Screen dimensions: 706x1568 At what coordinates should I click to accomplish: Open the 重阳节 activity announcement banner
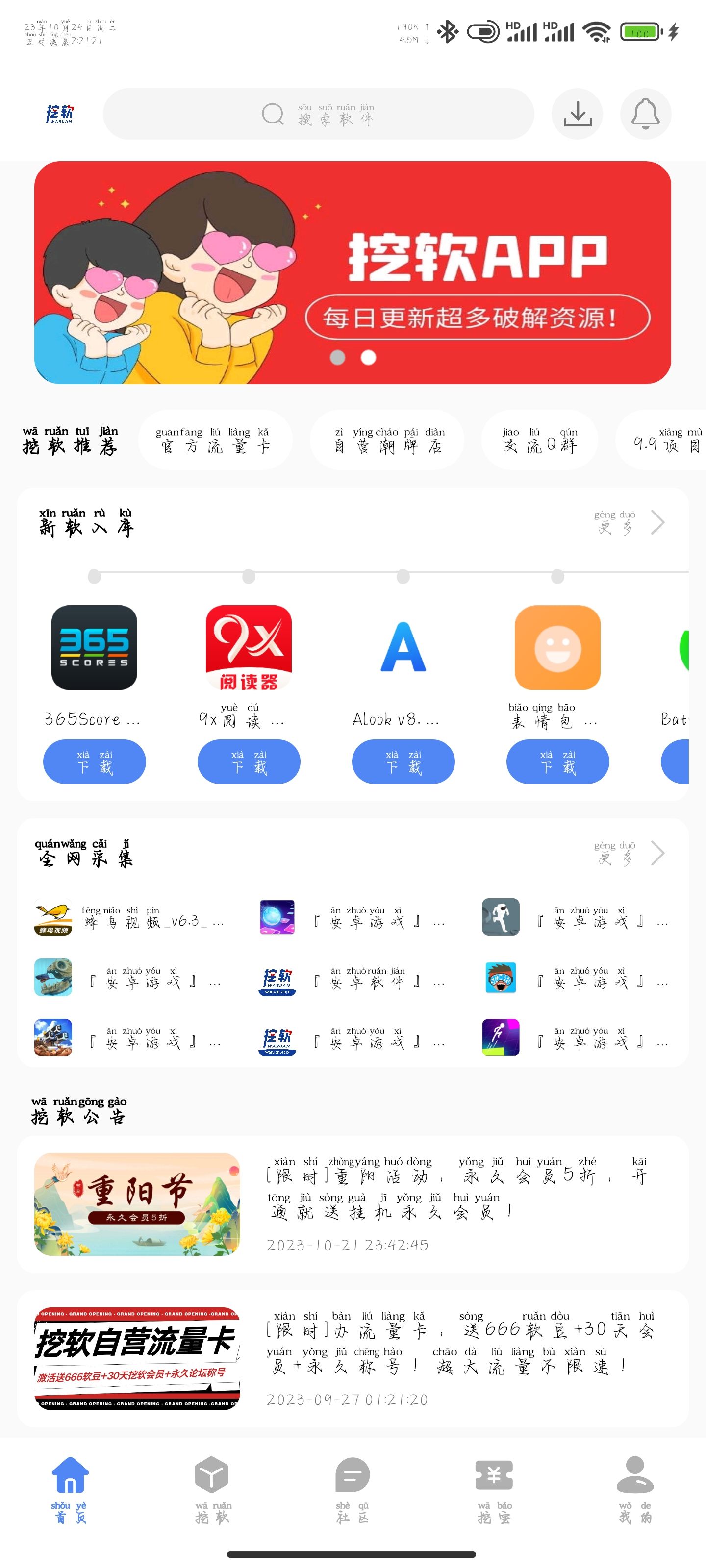point(137,1201)
